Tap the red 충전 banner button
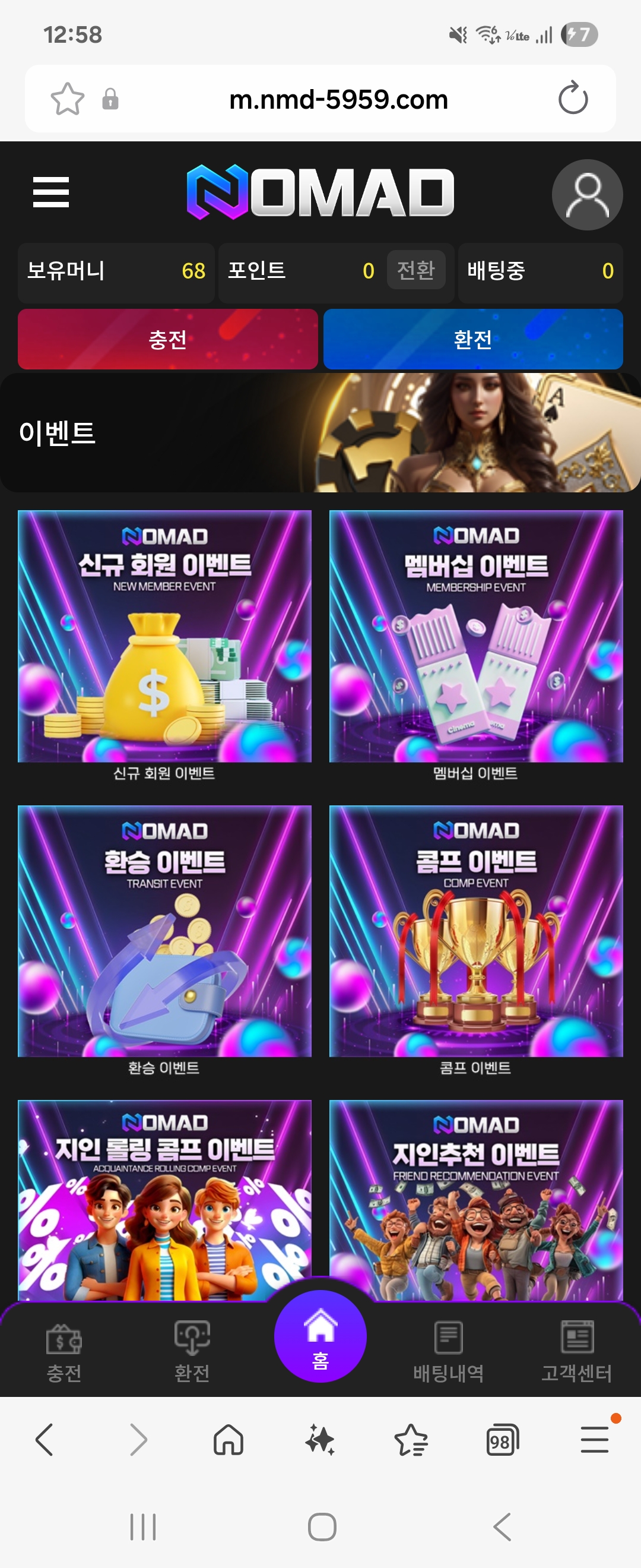Image resolution: width=641 pixels, height=1568 pixels. [168, 339]
